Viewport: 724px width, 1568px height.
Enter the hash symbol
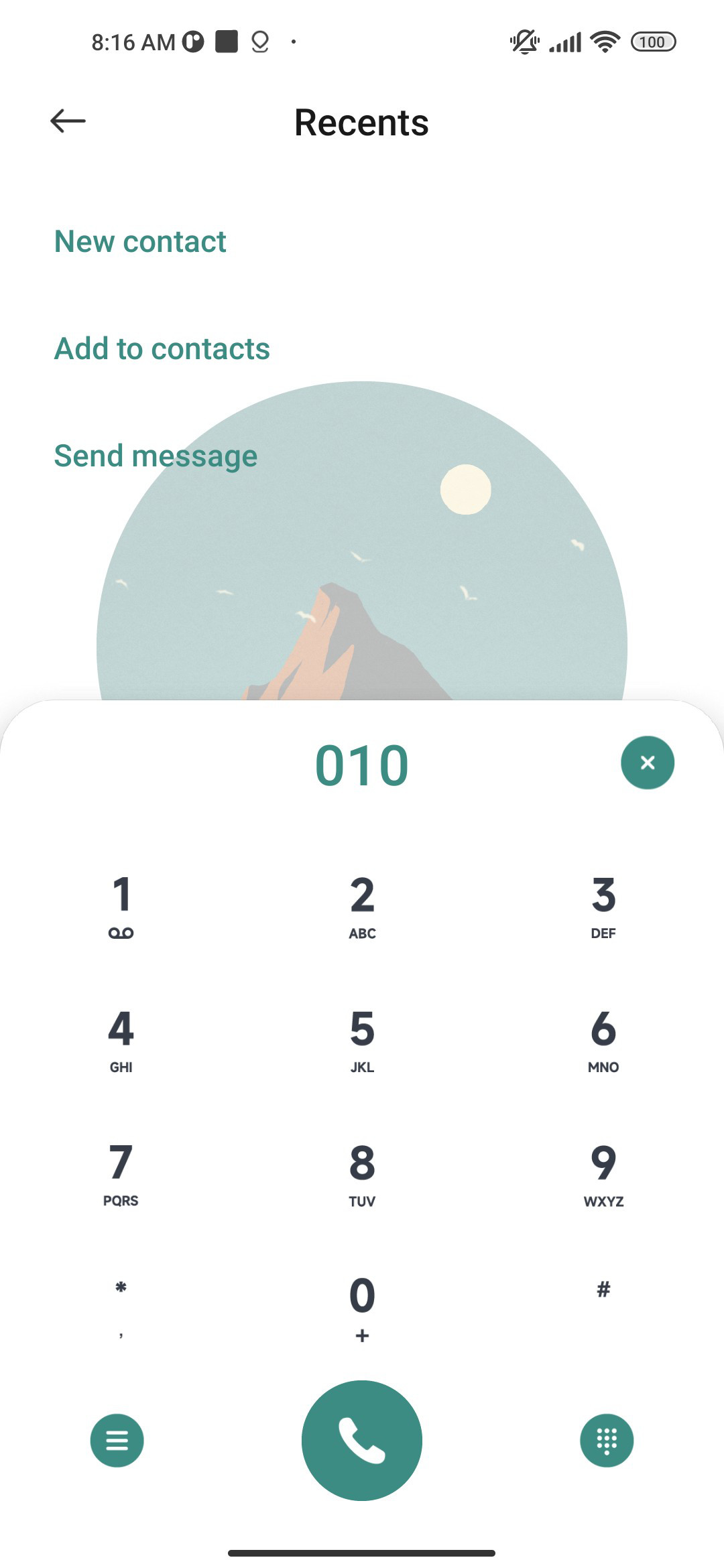click(603, 1308)
